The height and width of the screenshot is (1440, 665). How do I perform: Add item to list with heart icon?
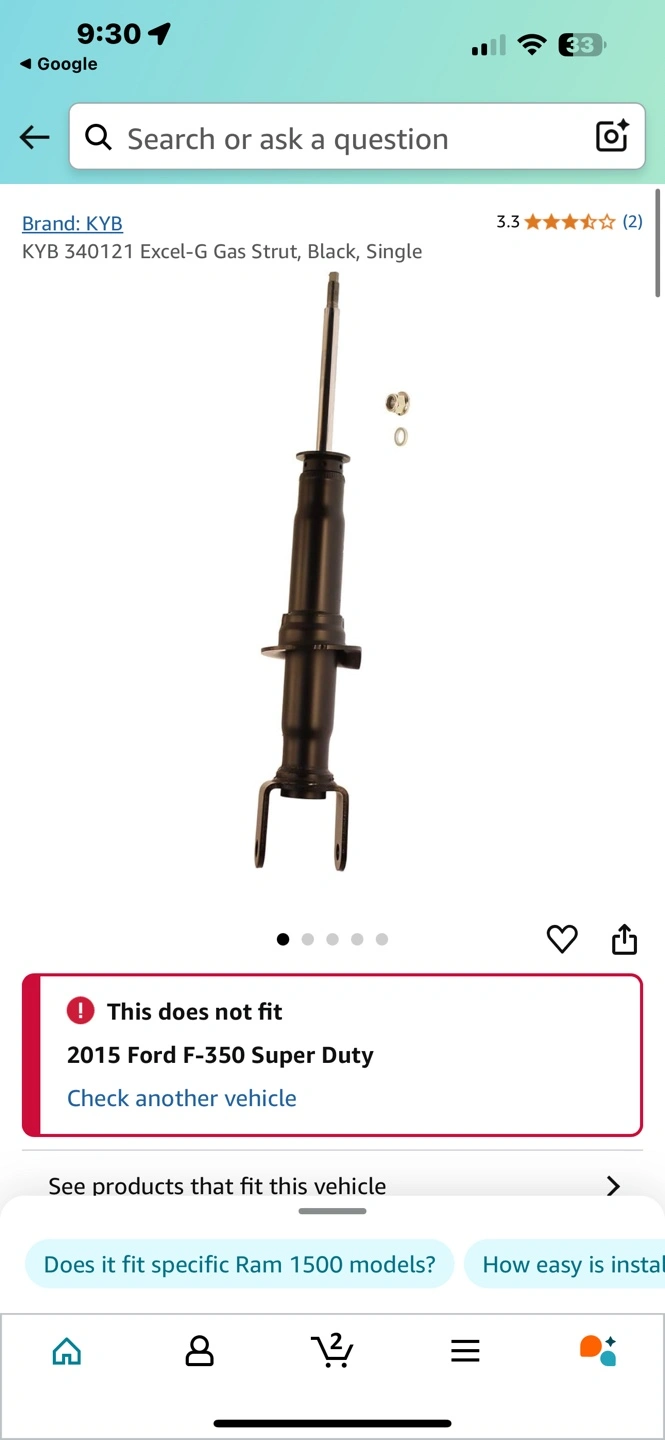tap(562, 939)
